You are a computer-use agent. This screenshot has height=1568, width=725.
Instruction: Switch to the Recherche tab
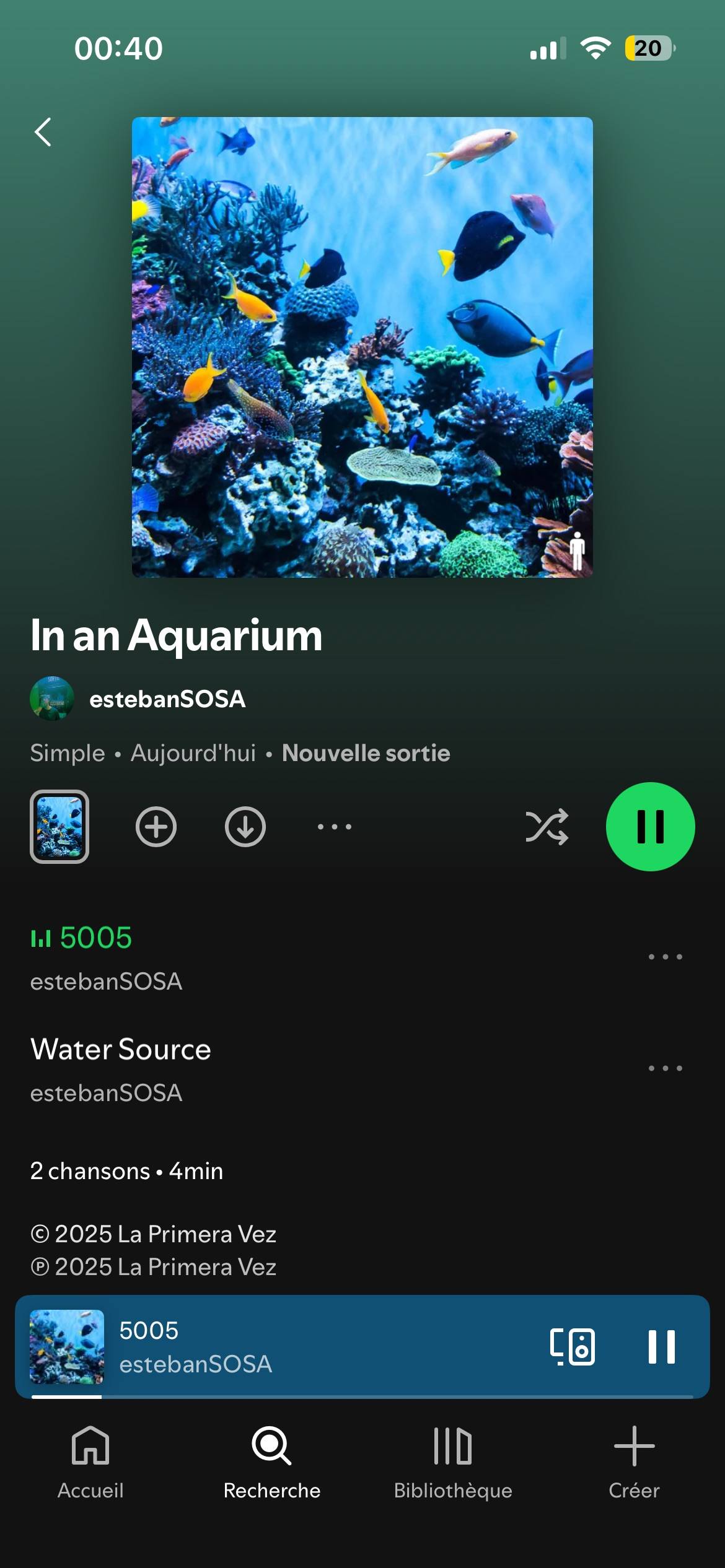click(x=272, y=1463)
